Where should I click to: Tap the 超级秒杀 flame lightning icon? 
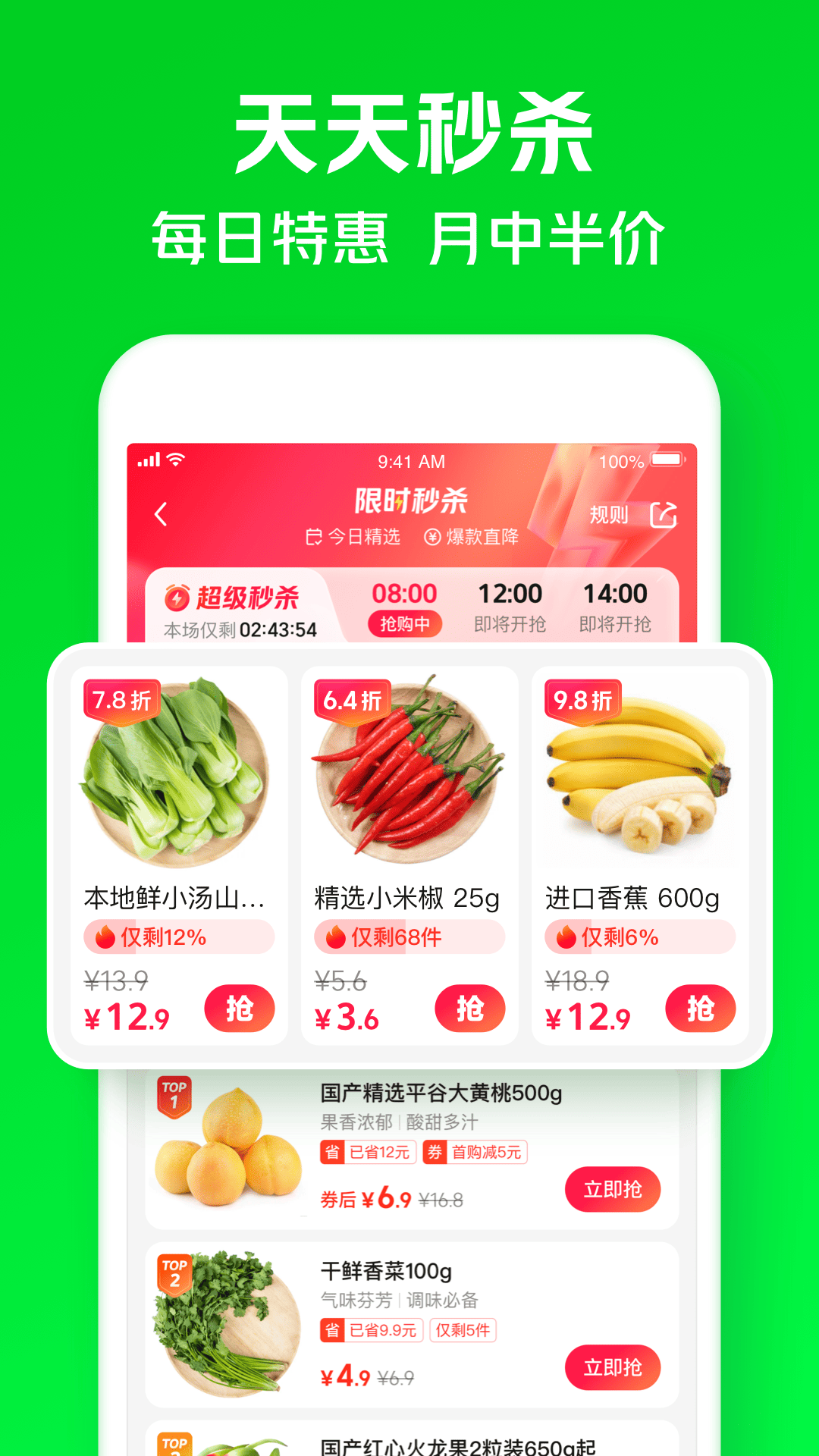[x=176, y=598]
